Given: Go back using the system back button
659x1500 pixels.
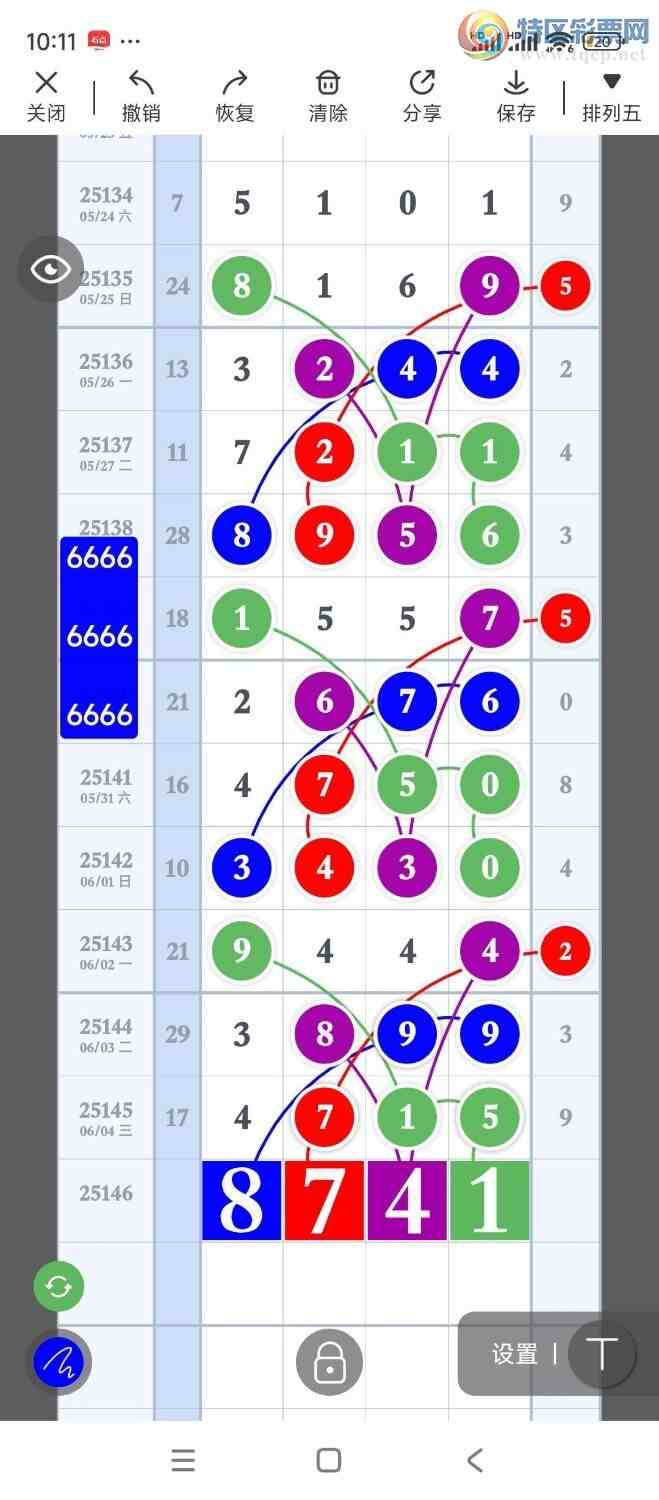Looking at the screenshot, I should [475, 1460].
